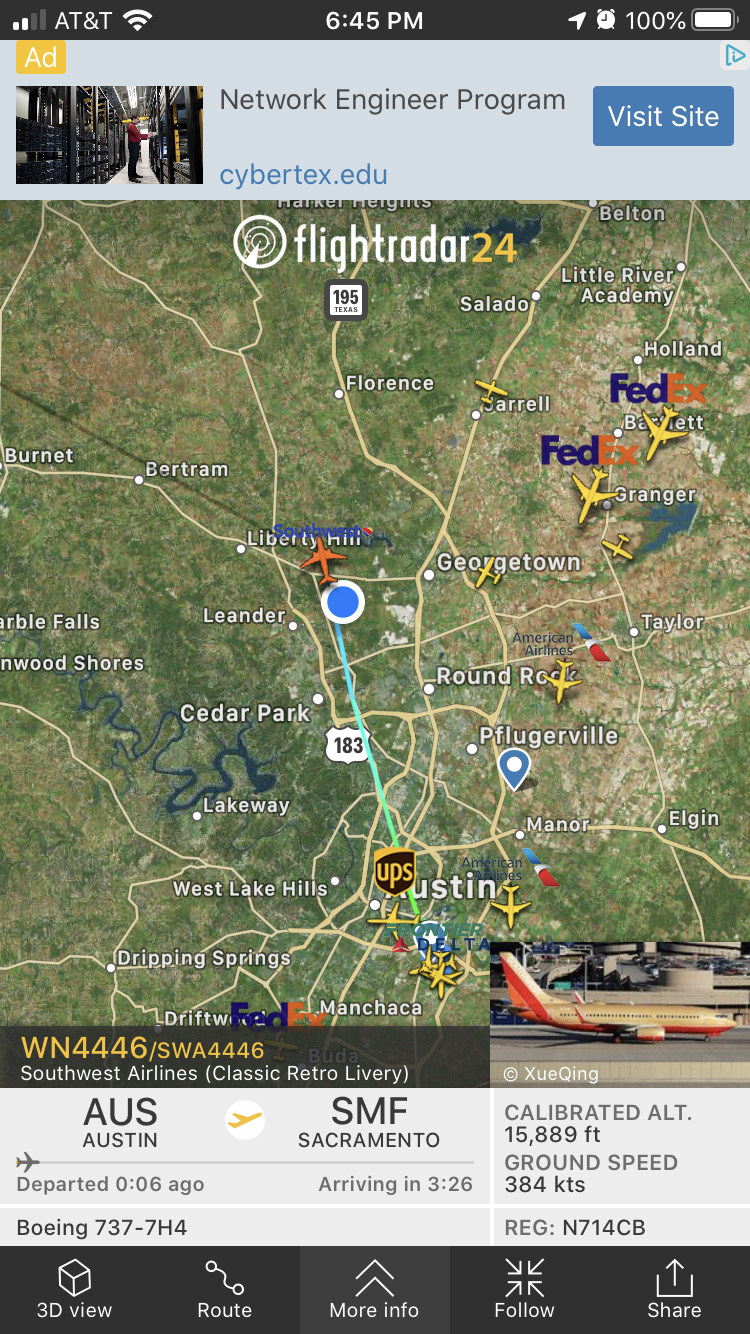Tap Visit Site on the ad
This screenshot has height=1334, width=750.
[663, 116]
